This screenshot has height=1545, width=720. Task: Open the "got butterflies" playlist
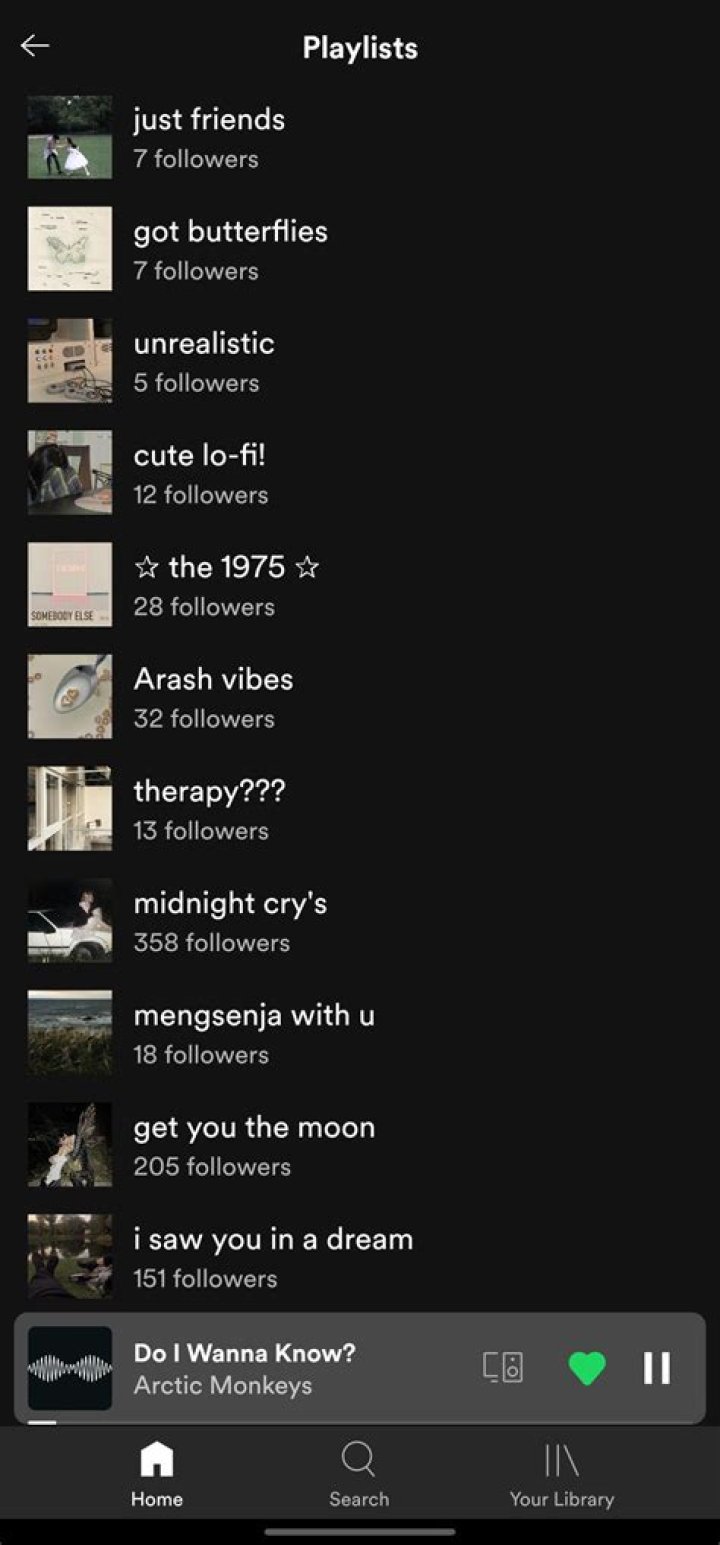point(230,249)
